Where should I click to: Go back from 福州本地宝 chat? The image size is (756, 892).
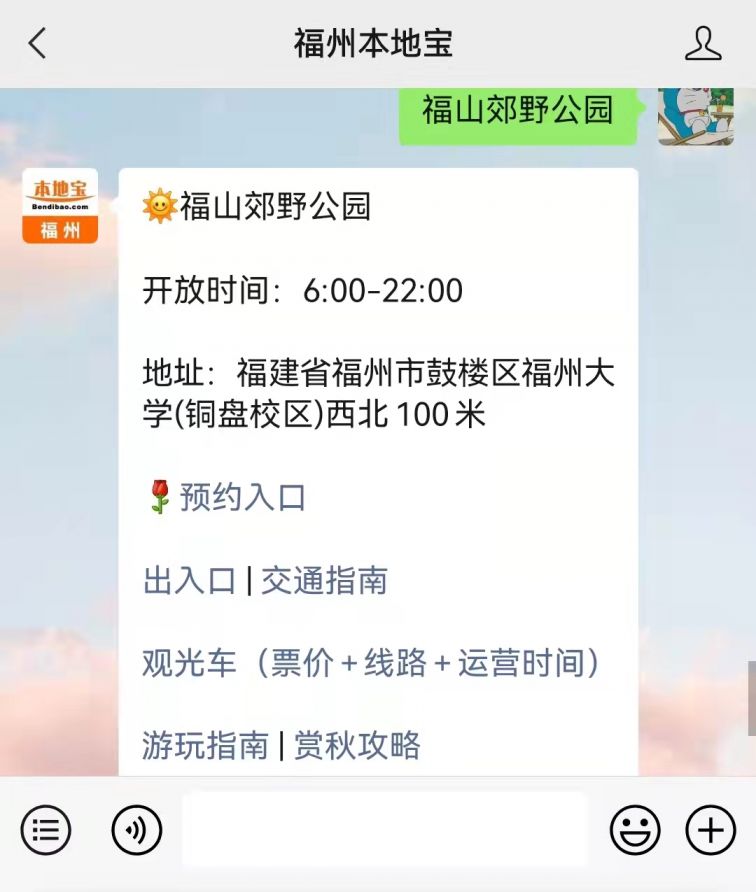click(x=38, y=43)
